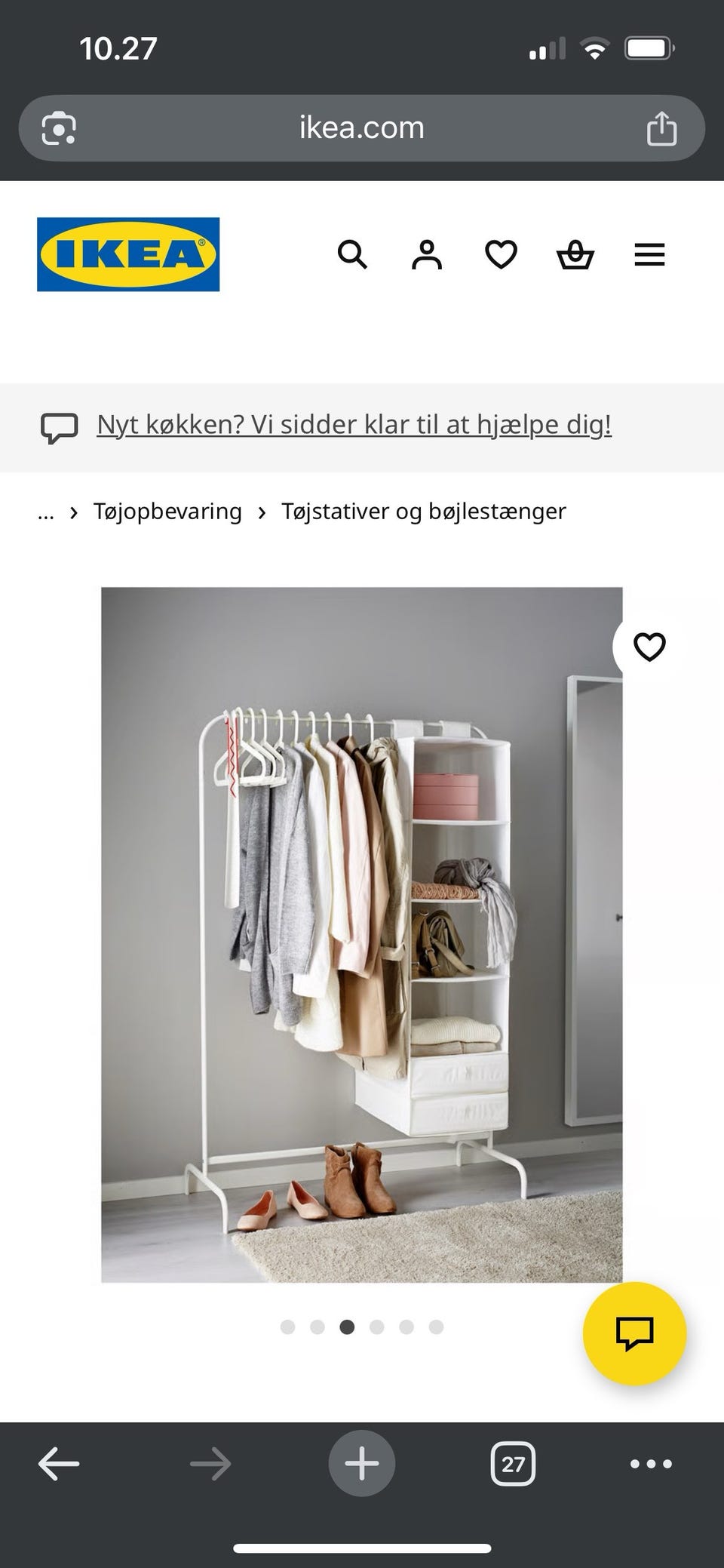This screenshot has height=1568, width=724.
Task: Open the shopping basket
Action: (x=575, y=255)
